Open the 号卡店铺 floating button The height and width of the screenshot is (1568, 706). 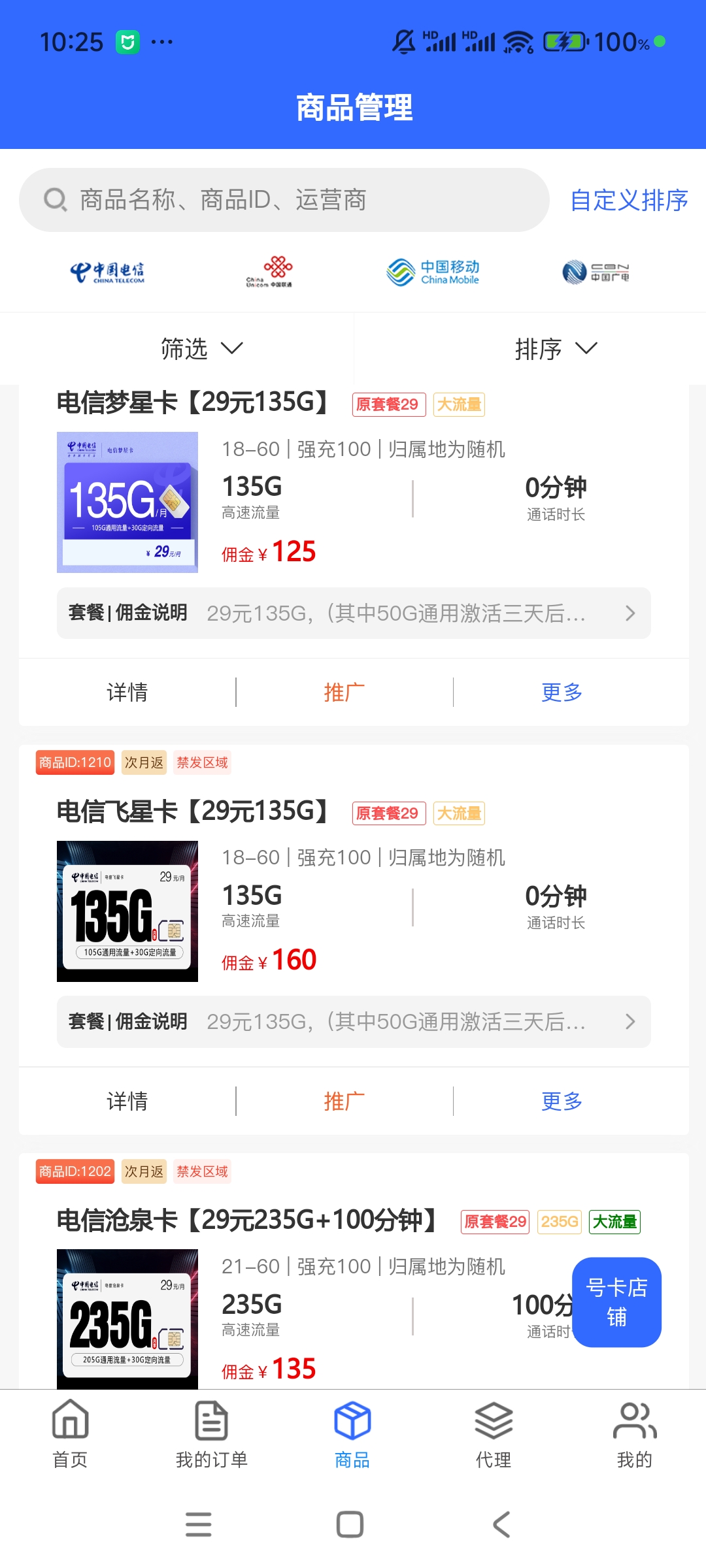pyautogui.click(x=616, y=1302)
